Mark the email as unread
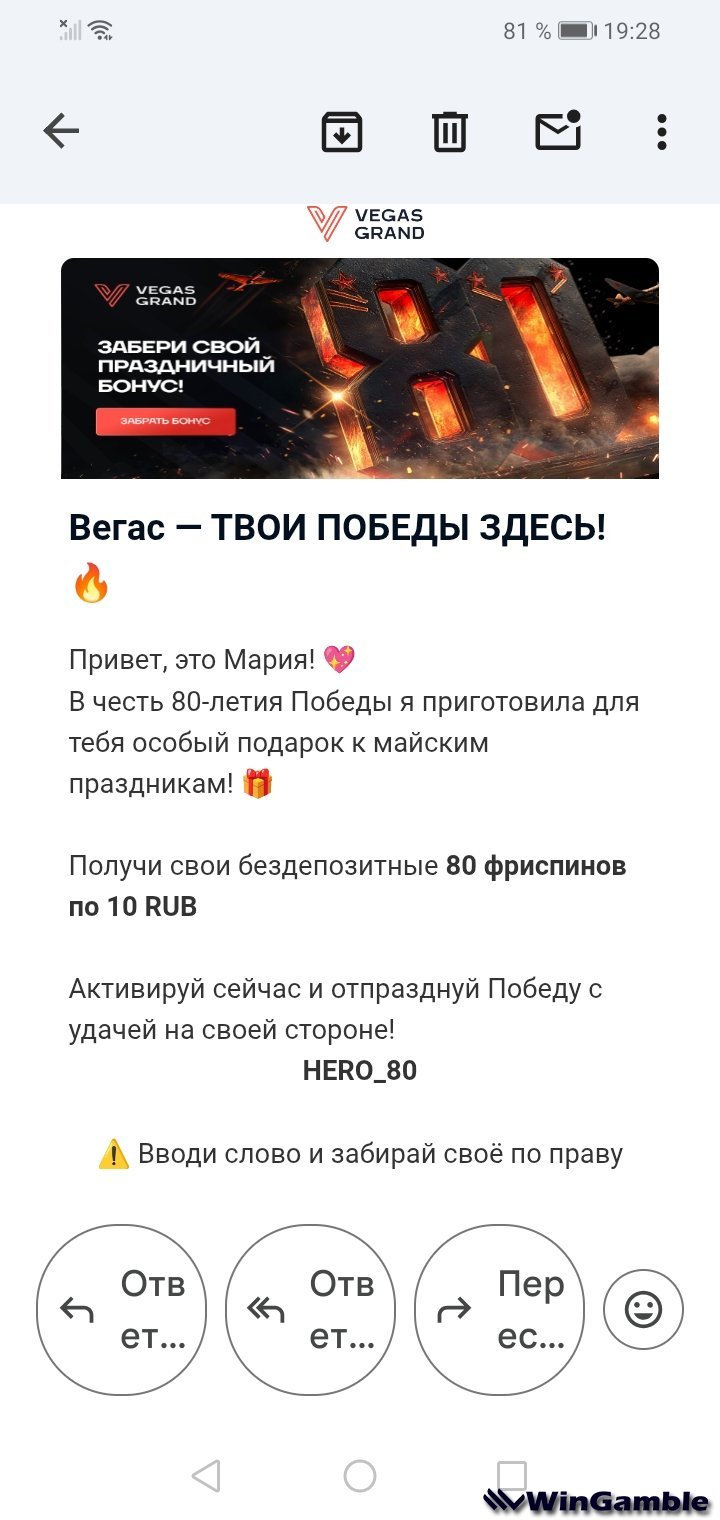The width and height of the screenshot is (720, 1520). point(558,131)
